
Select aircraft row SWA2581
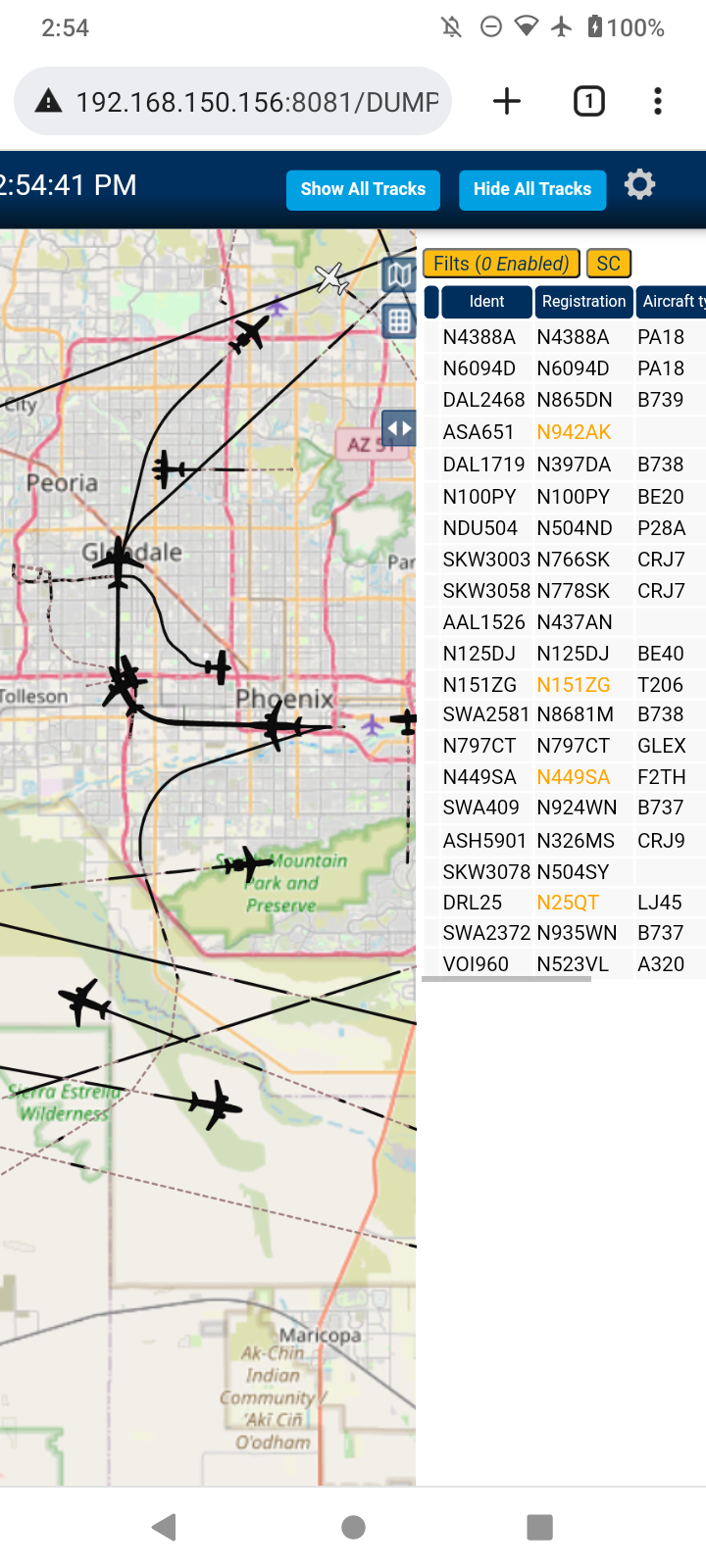tap(564, 714)
